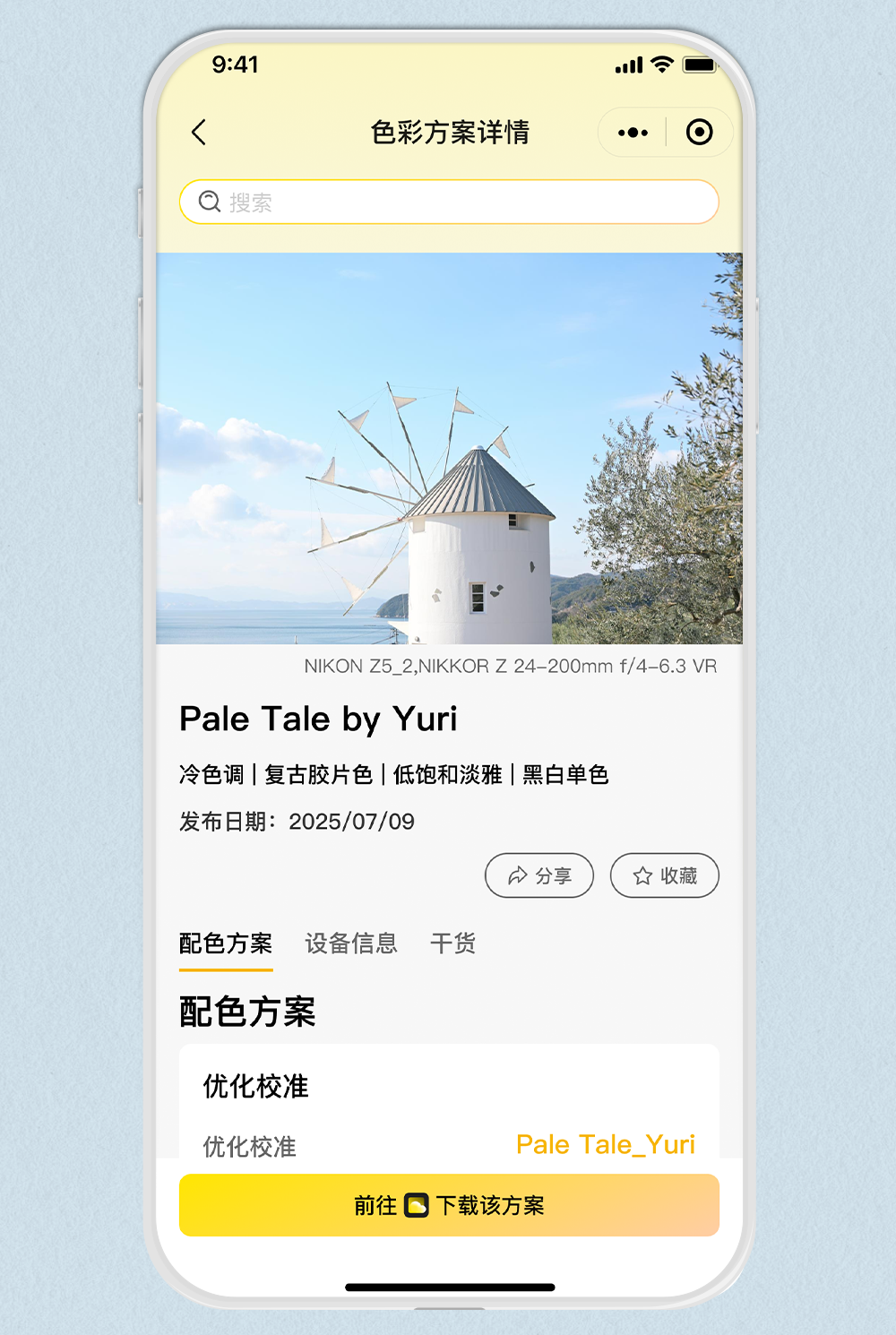Viewport: 896px width, 1335px height.
Task: Select the 配色方案 tab
Action: [226, 943]
